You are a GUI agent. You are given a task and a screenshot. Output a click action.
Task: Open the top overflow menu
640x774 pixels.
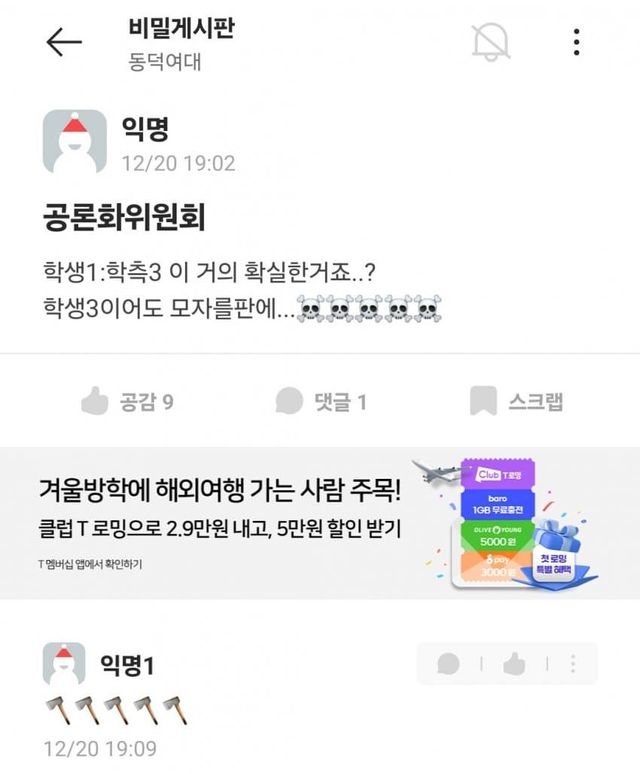577,43
